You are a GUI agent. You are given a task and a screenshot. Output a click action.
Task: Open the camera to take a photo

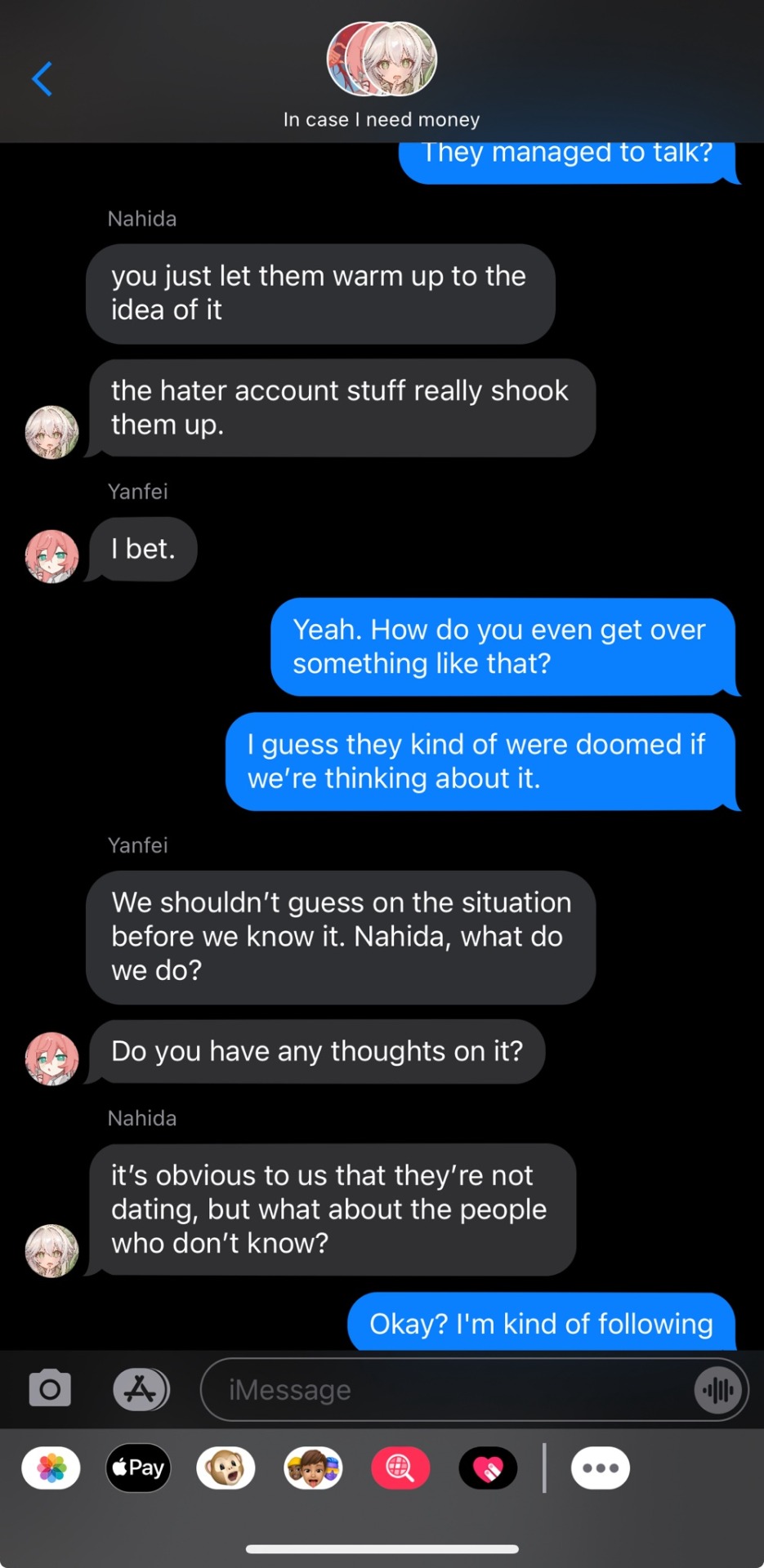(x=50, y=1389)
